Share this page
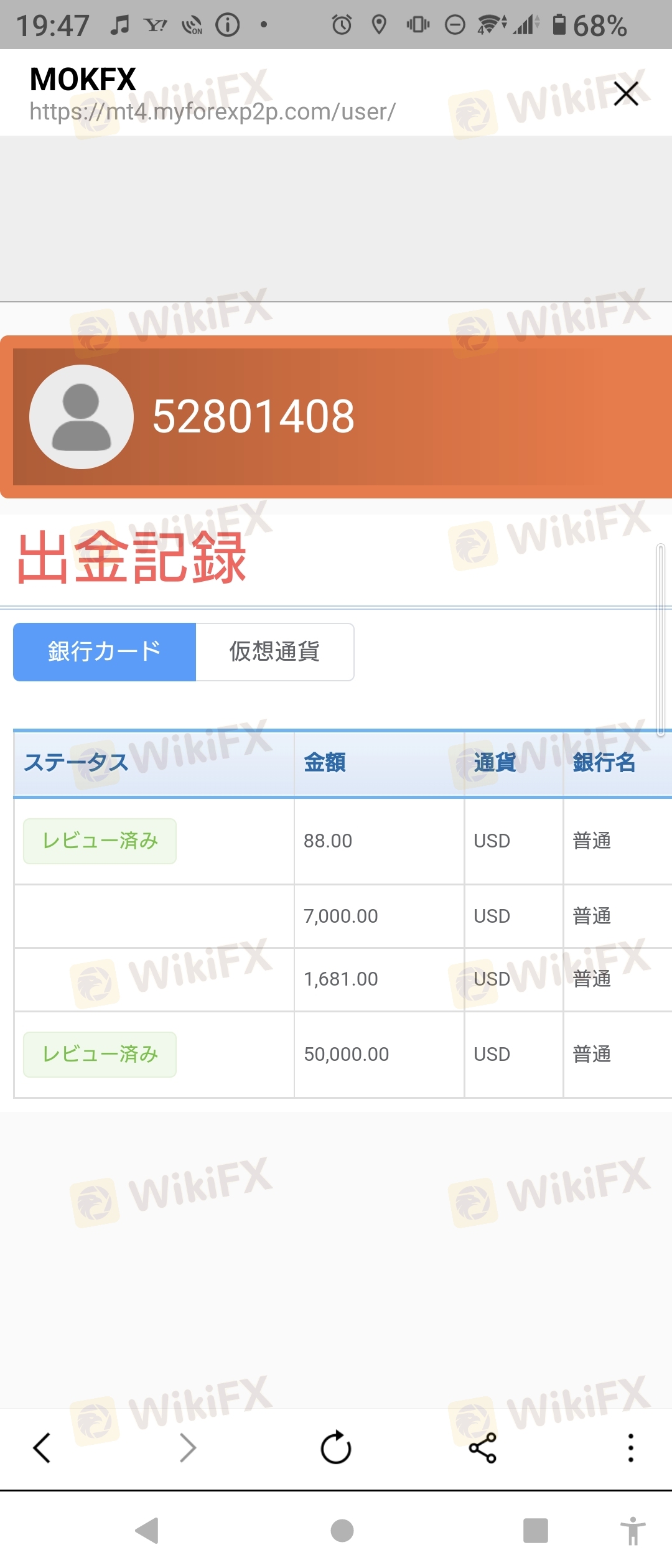This screenshot has width=672, height=1568. tap(483, 1447)
